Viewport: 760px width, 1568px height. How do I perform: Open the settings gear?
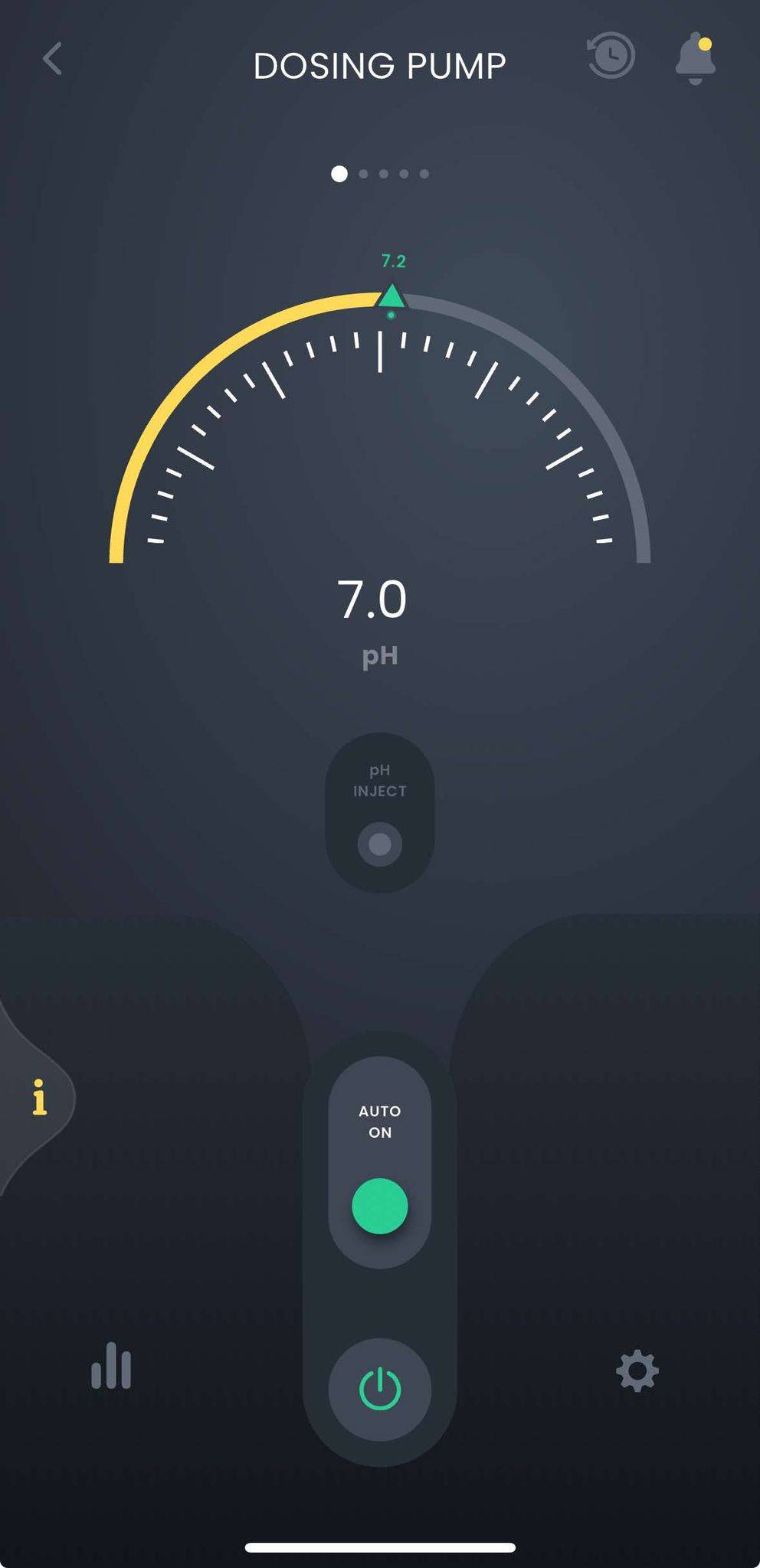[x=637, y=1371]
